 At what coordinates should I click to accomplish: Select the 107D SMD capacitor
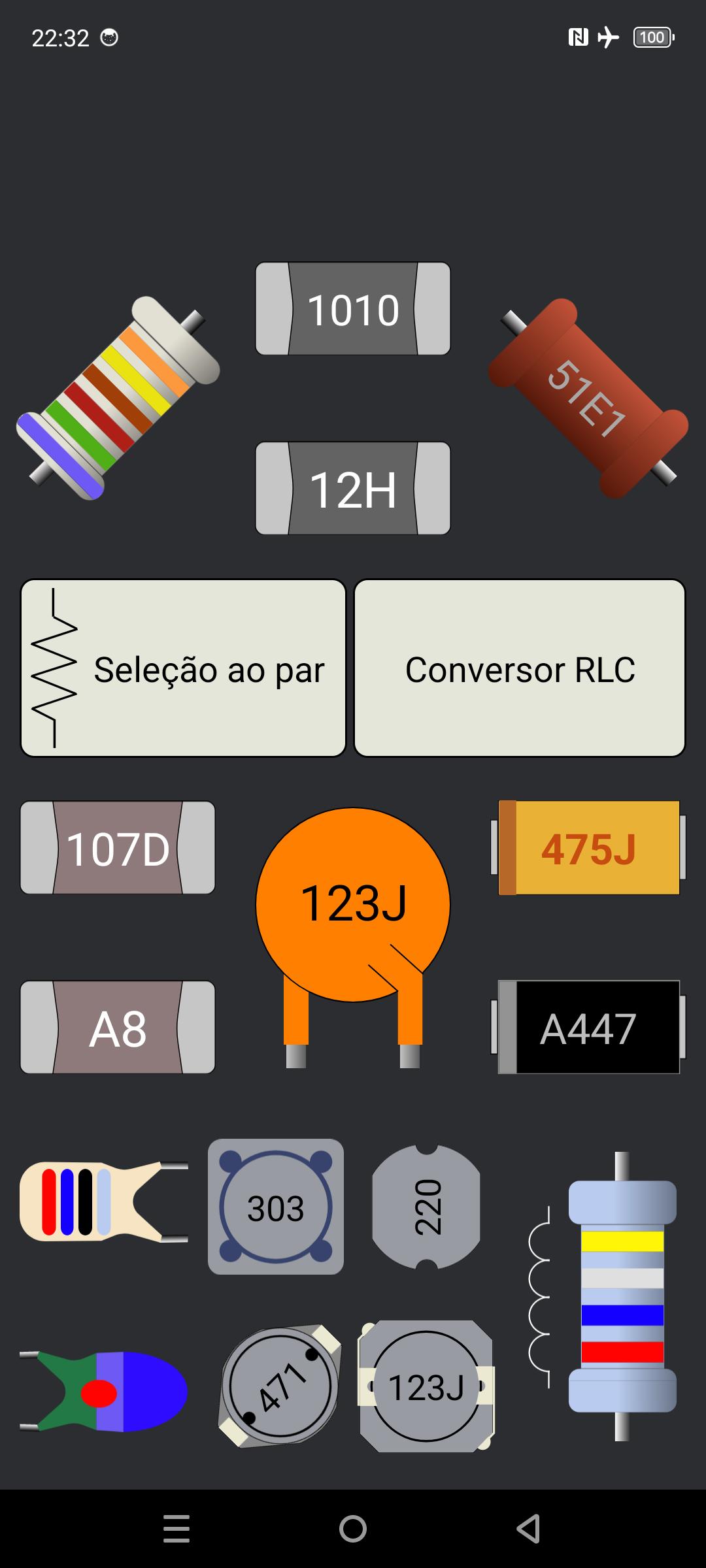point(118,847)
